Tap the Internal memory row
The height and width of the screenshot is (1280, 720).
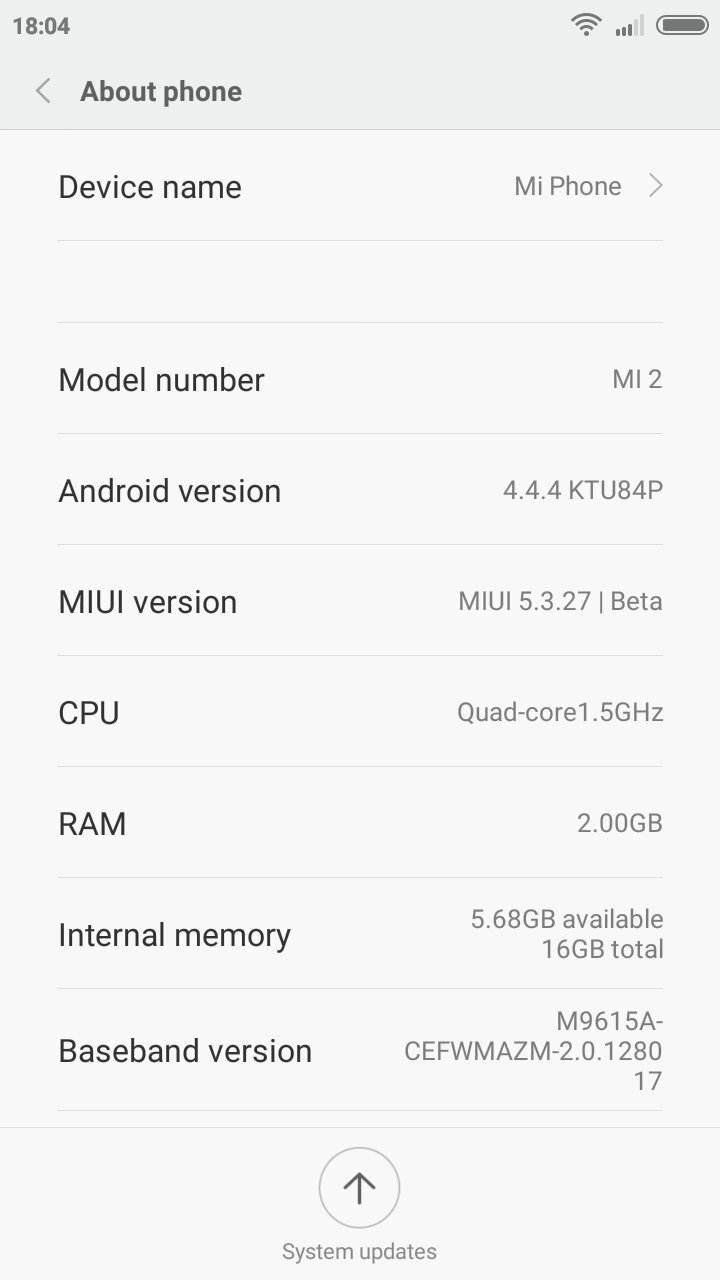[x=360, y=934]
